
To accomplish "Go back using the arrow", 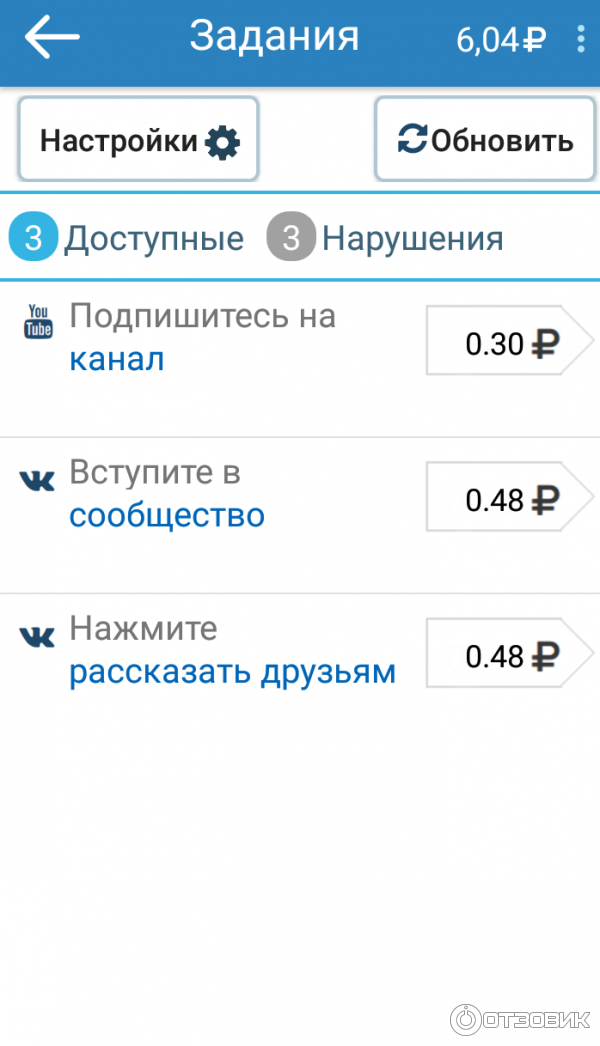I will point(52,38).
